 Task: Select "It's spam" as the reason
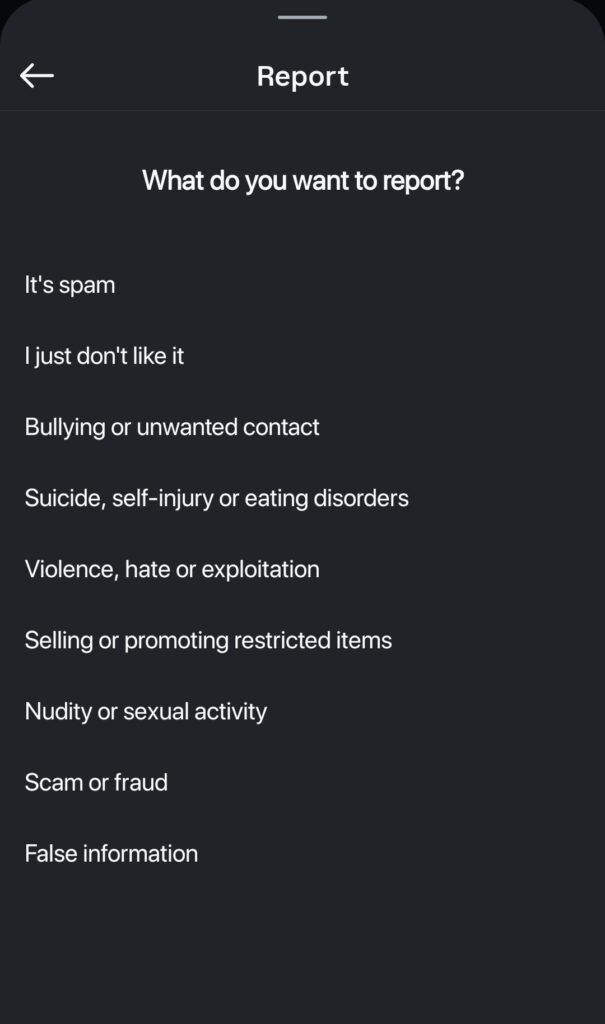pos(302,285)
